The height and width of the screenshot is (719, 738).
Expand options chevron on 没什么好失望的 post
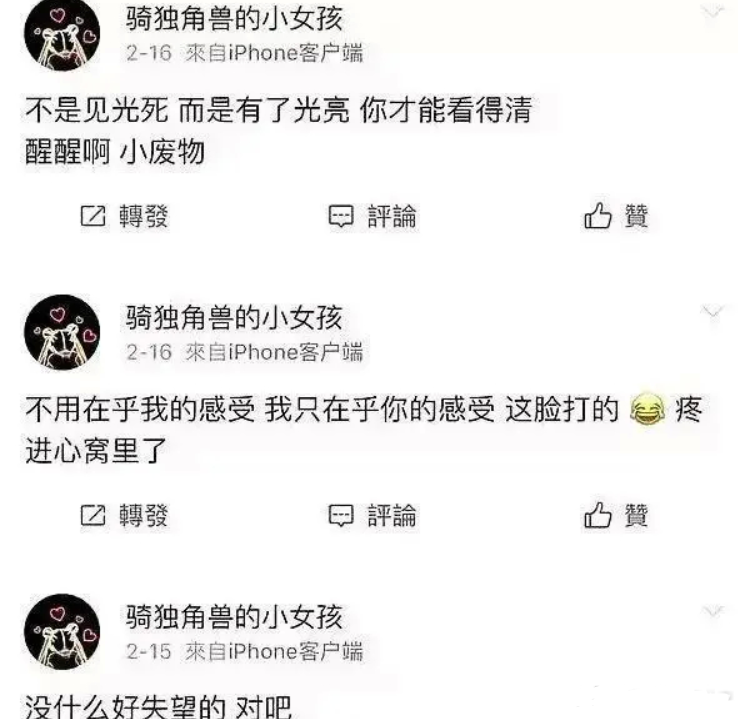click(712, 611)
